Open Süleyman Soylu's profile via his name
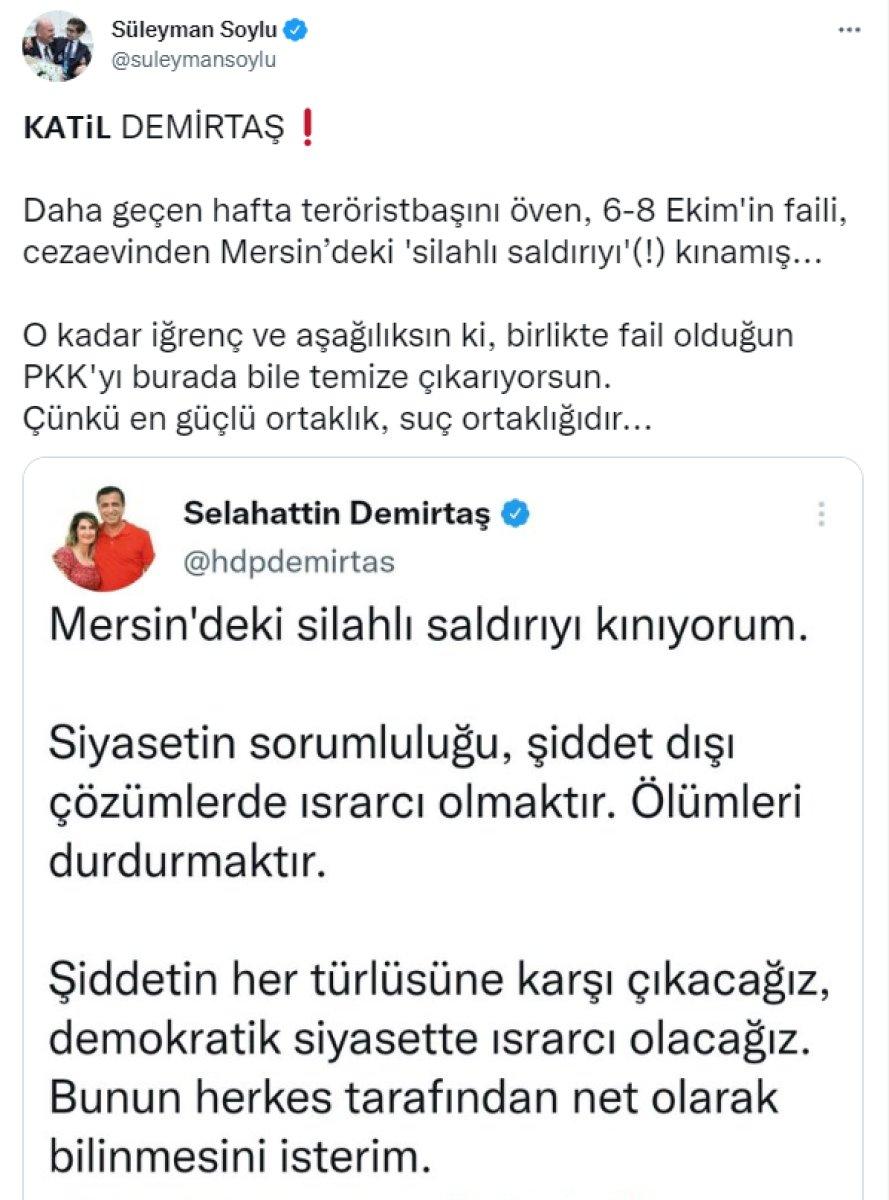 (x=193, y=28)
